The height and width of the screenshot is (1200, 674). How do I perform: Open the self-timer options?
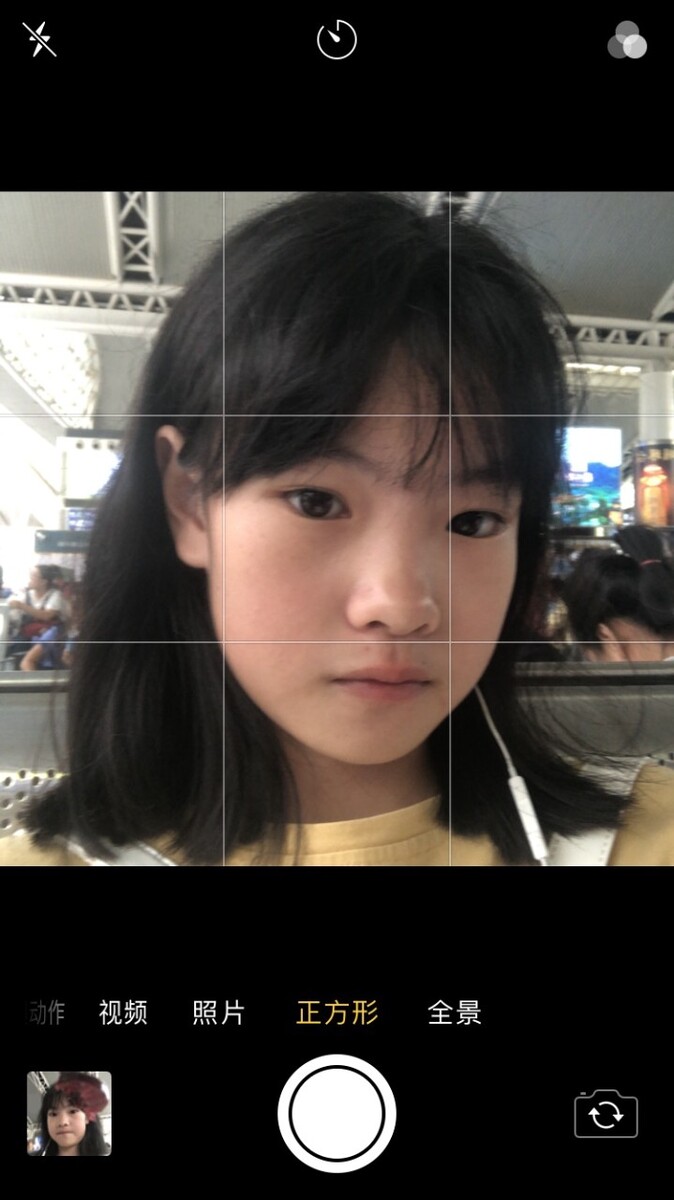(x=337, y=40)
